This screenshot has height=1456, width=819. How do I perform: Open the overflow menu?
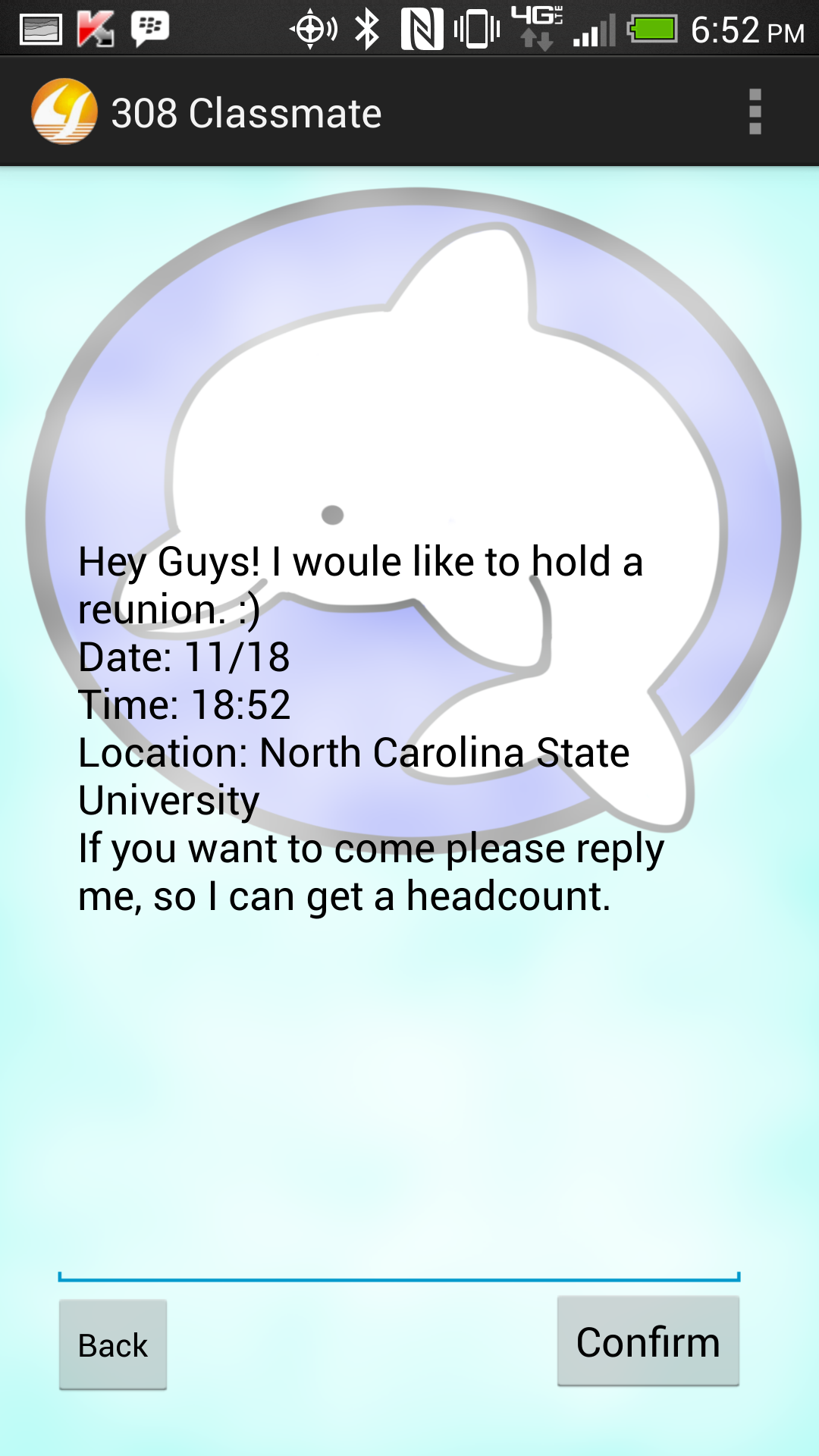754,112
